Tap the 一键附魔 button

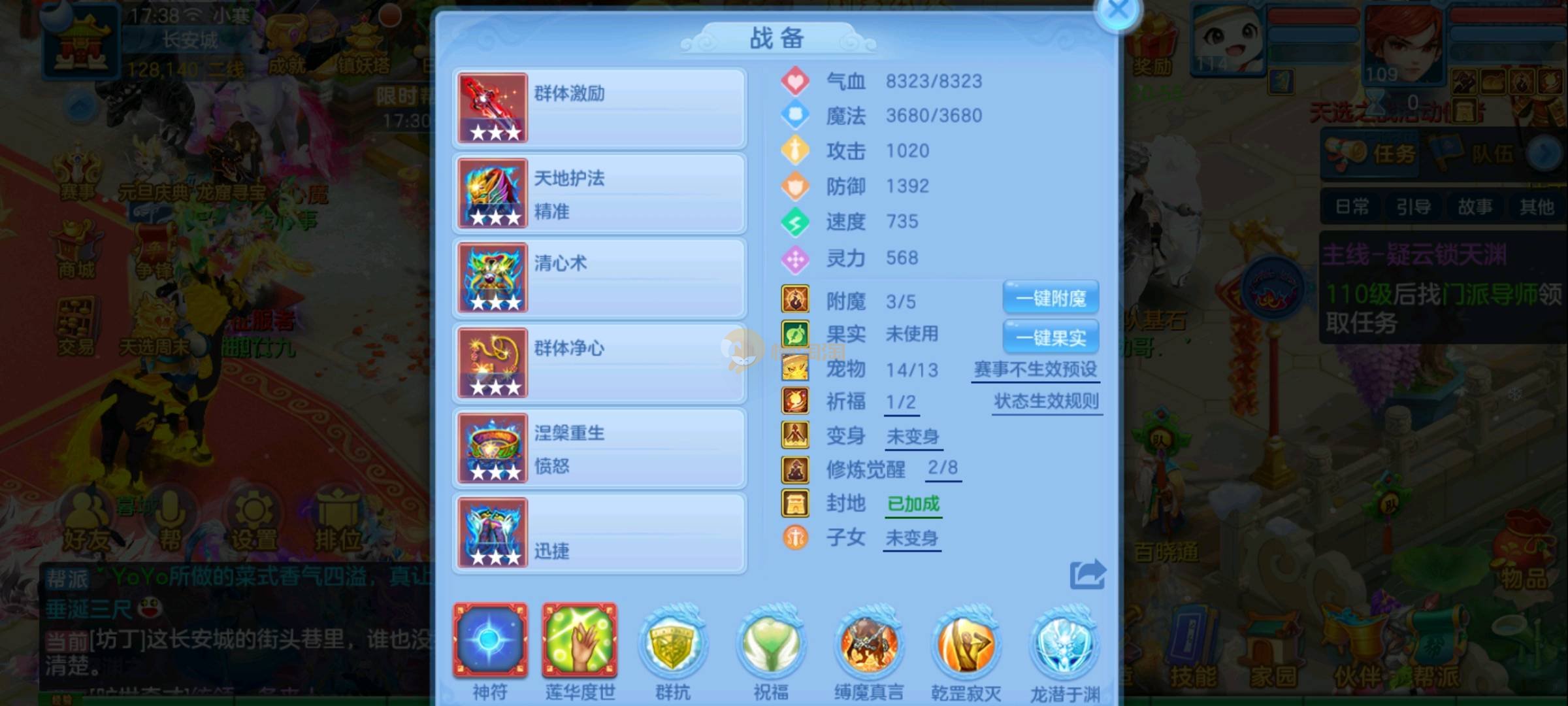pos(1051,299)
